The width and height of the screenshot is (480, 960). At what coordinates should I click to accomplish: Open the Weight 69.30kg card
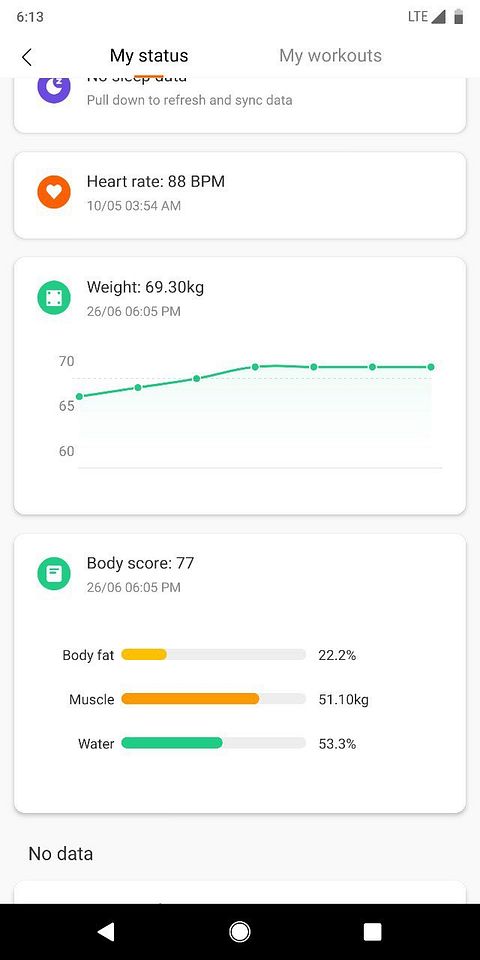[x=240, y=386]
